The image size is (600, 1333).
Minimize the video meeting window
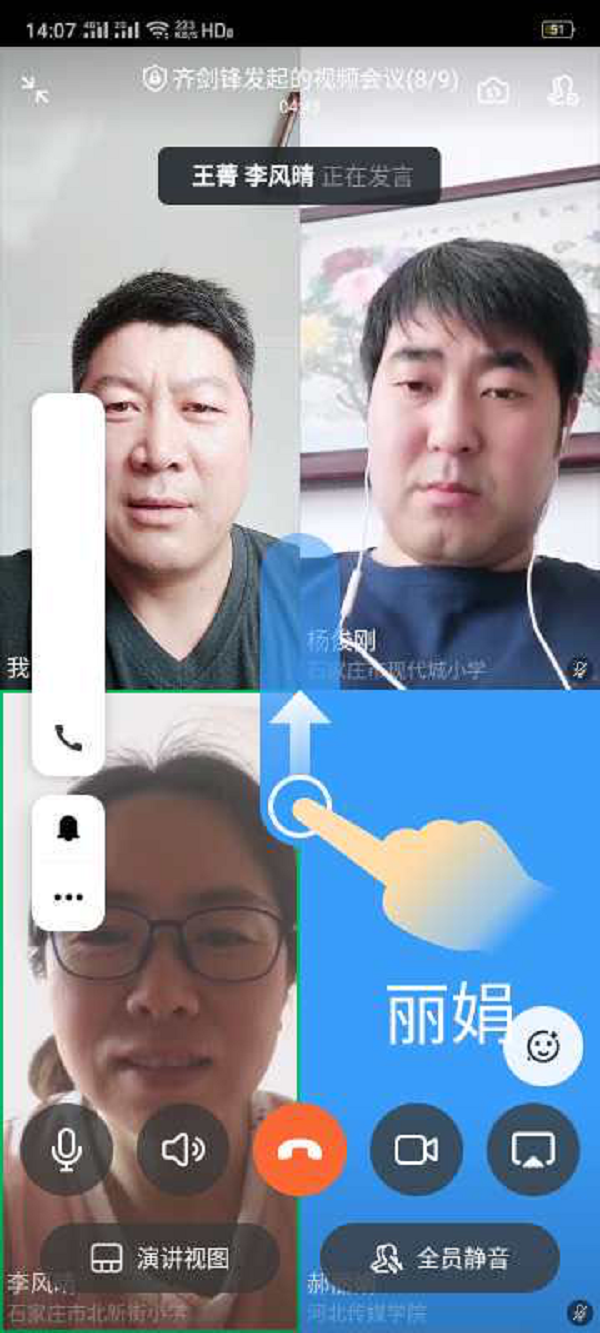click(x=35, y=90)
